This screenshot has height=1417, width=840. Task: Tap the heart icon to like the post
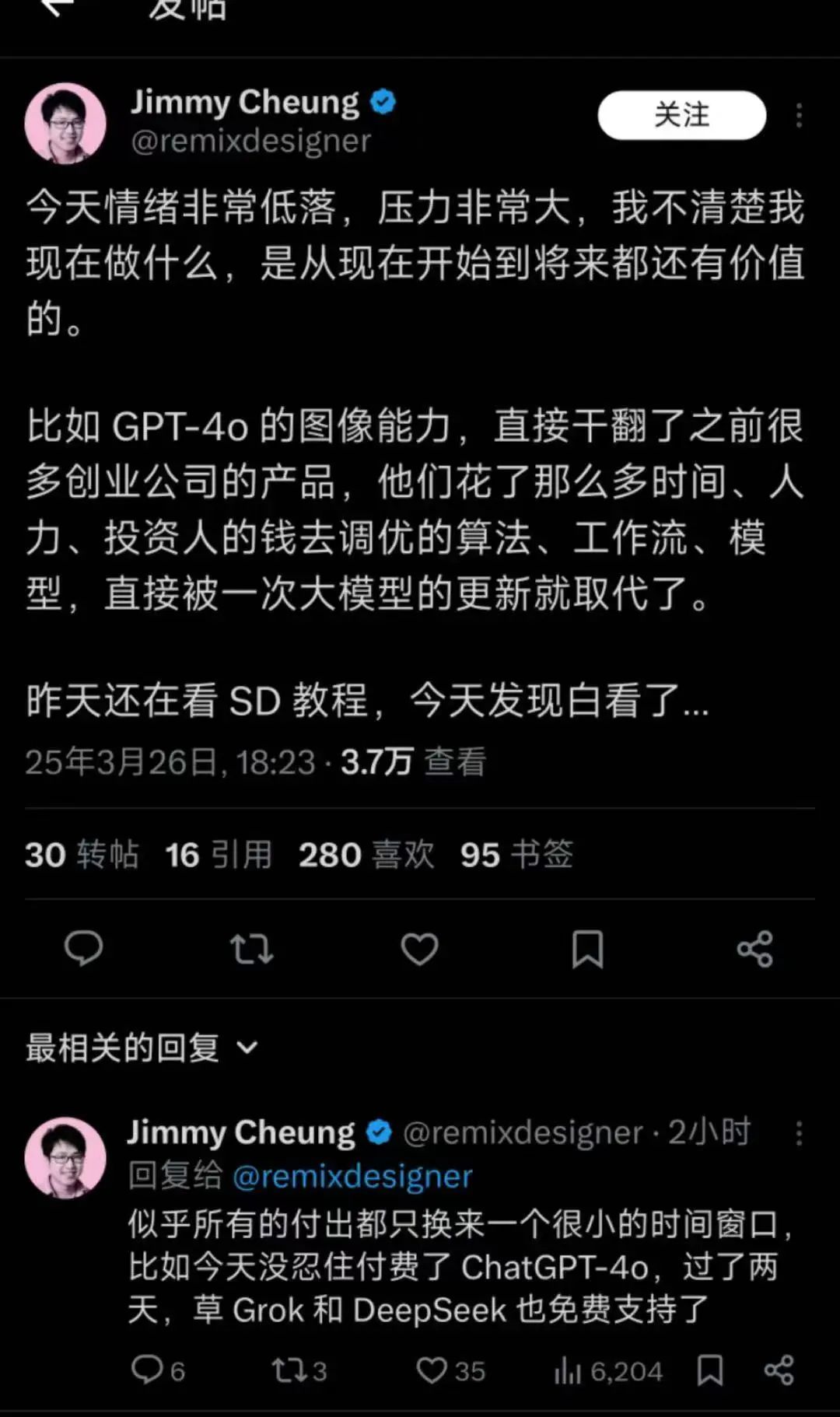click(420, 946)
